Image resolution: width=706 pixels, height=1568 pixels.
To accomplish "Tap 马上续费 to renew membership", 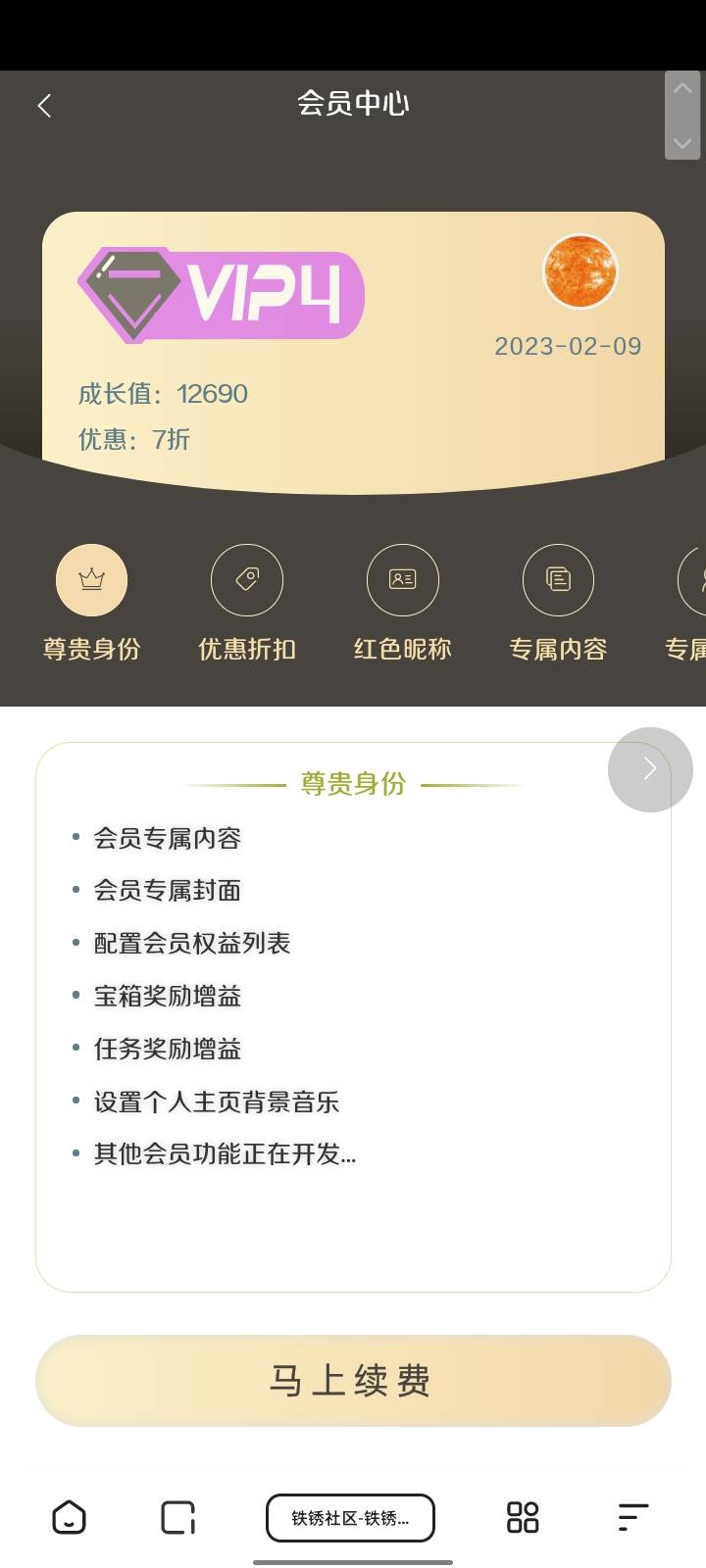I will (353, 1381).
